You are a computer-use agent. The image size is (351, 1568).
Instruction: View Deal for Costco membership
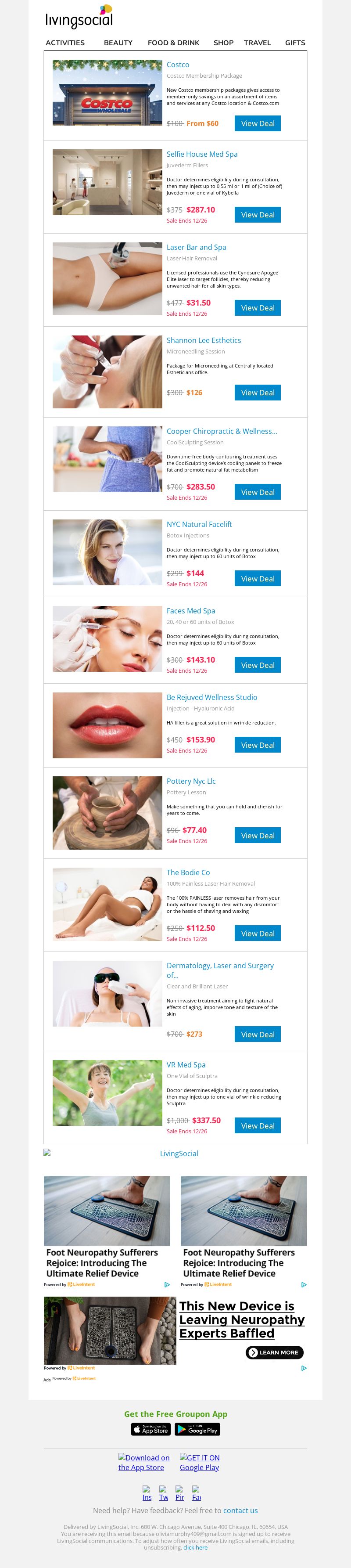(257, 123)
